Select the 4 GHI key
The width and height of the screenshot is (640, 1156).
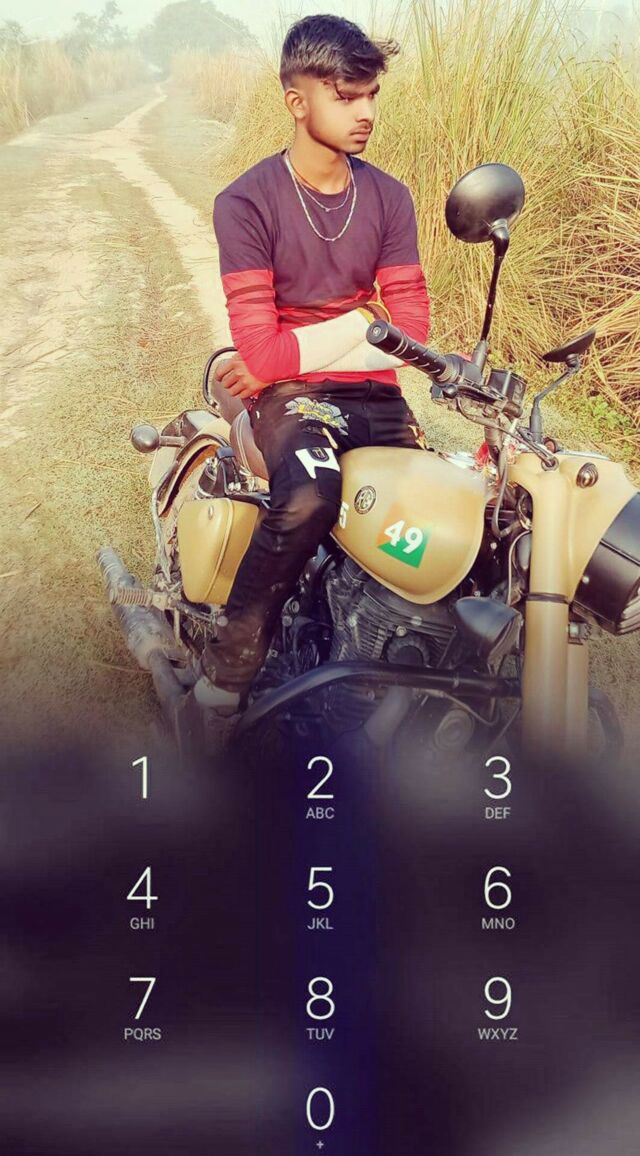(x=142, y=898)
